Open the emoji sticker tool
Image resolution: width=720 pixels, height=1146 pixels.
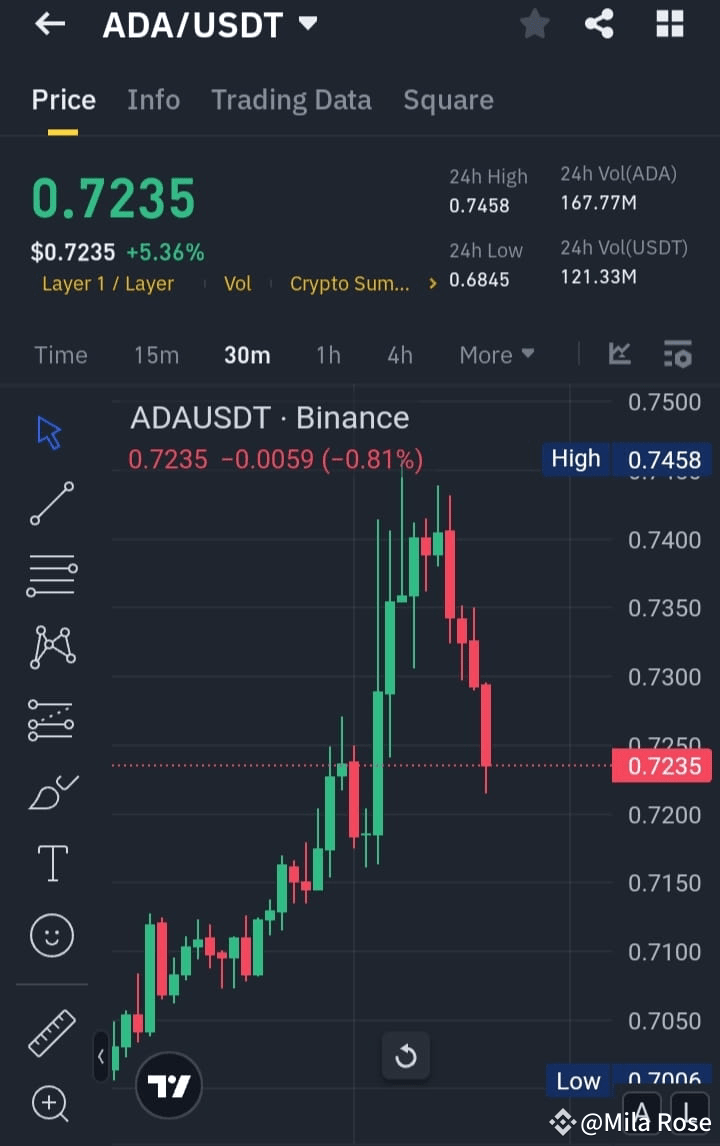coord(51,935)
